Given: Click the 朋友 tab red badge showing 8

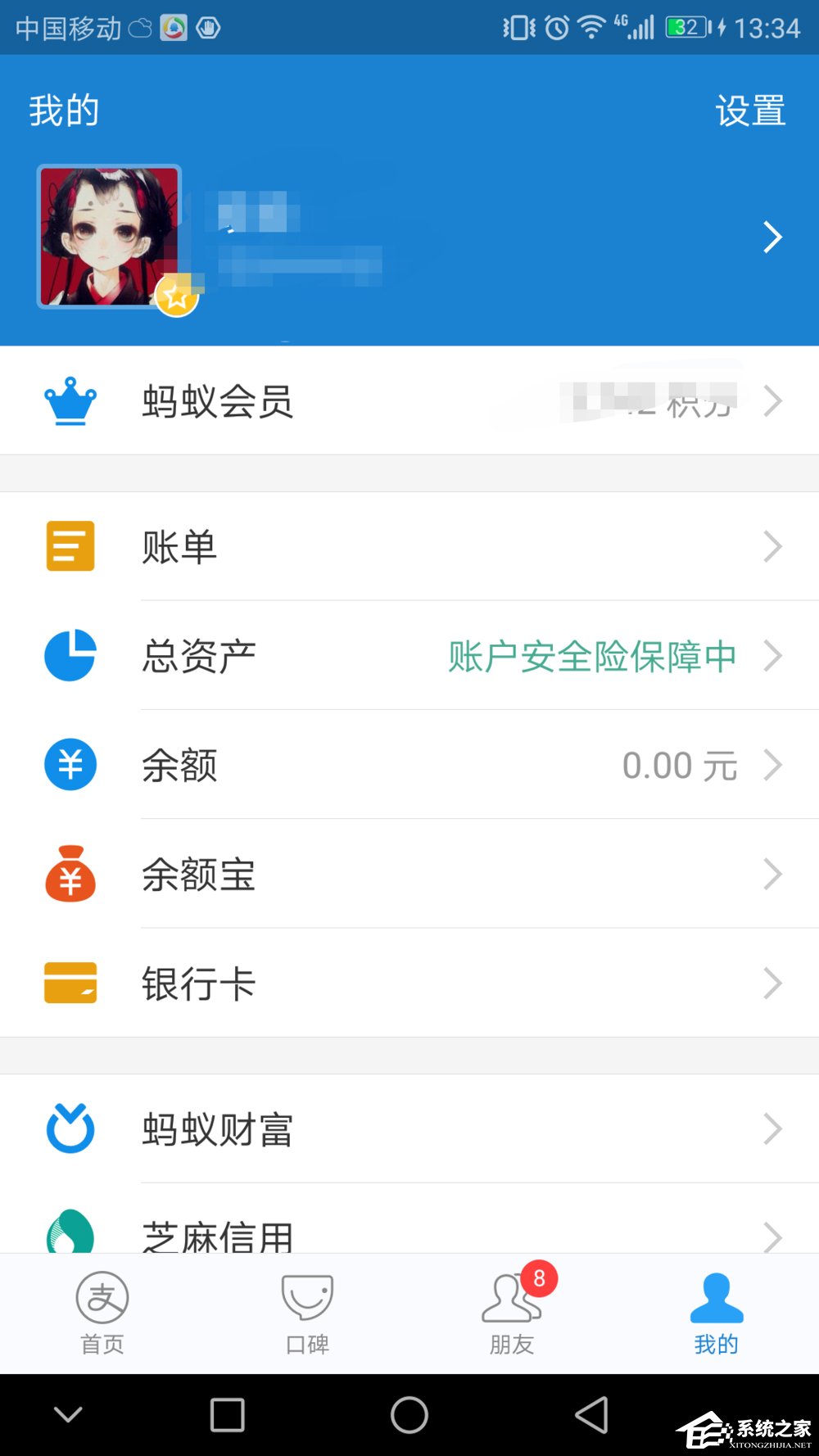Looking at the screenshot, I should pos(539,1278).
